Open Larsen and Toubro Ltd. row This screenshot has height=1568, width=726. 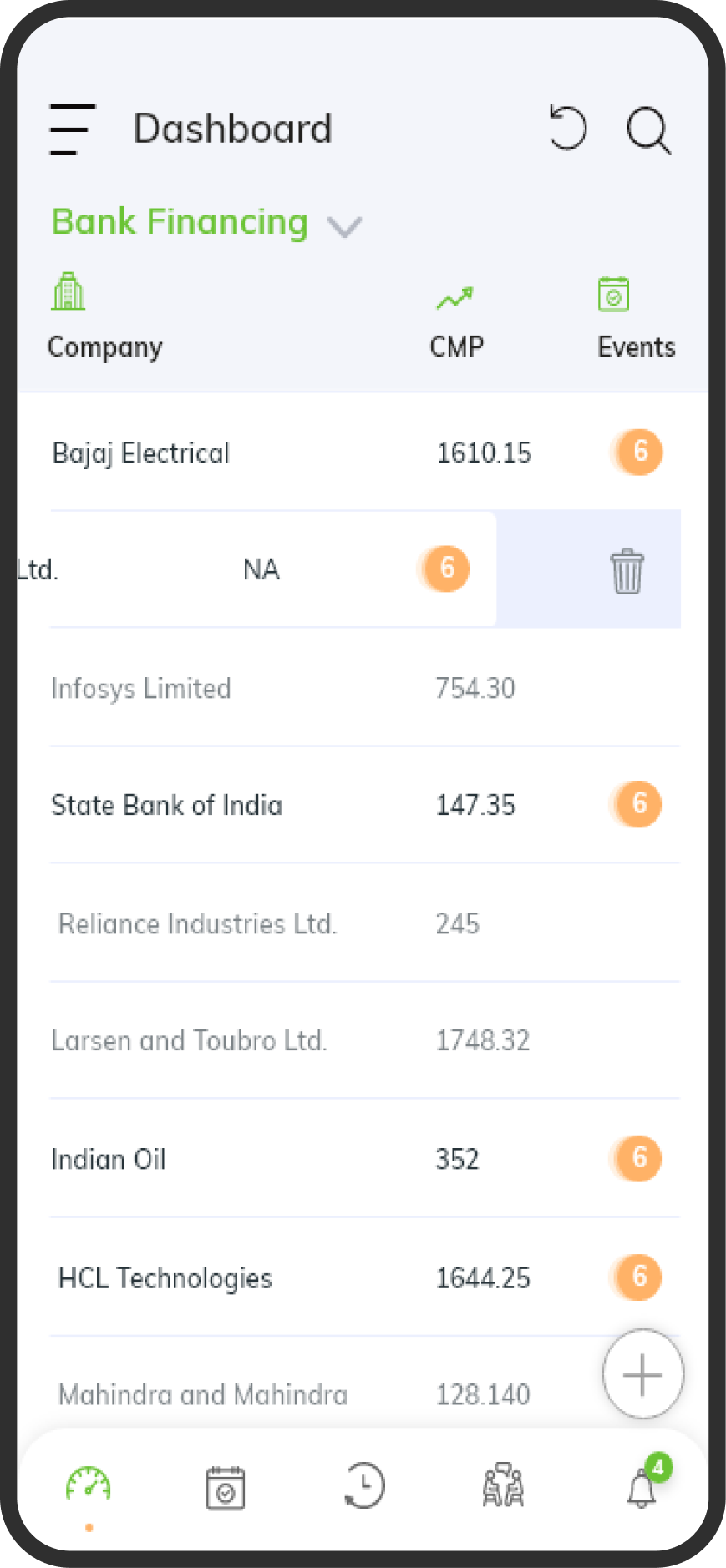coord(365,1040)
